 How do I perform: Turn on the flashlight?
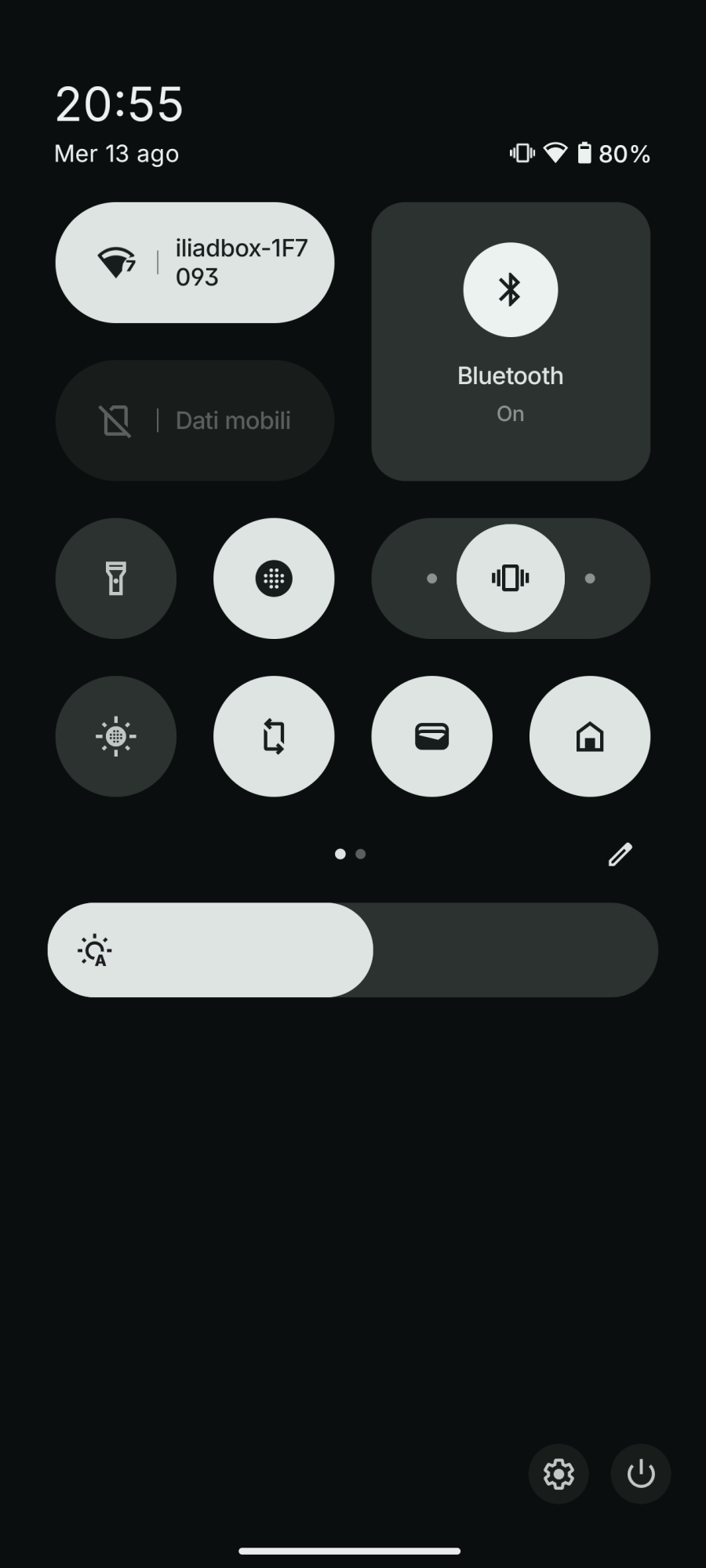116,579
